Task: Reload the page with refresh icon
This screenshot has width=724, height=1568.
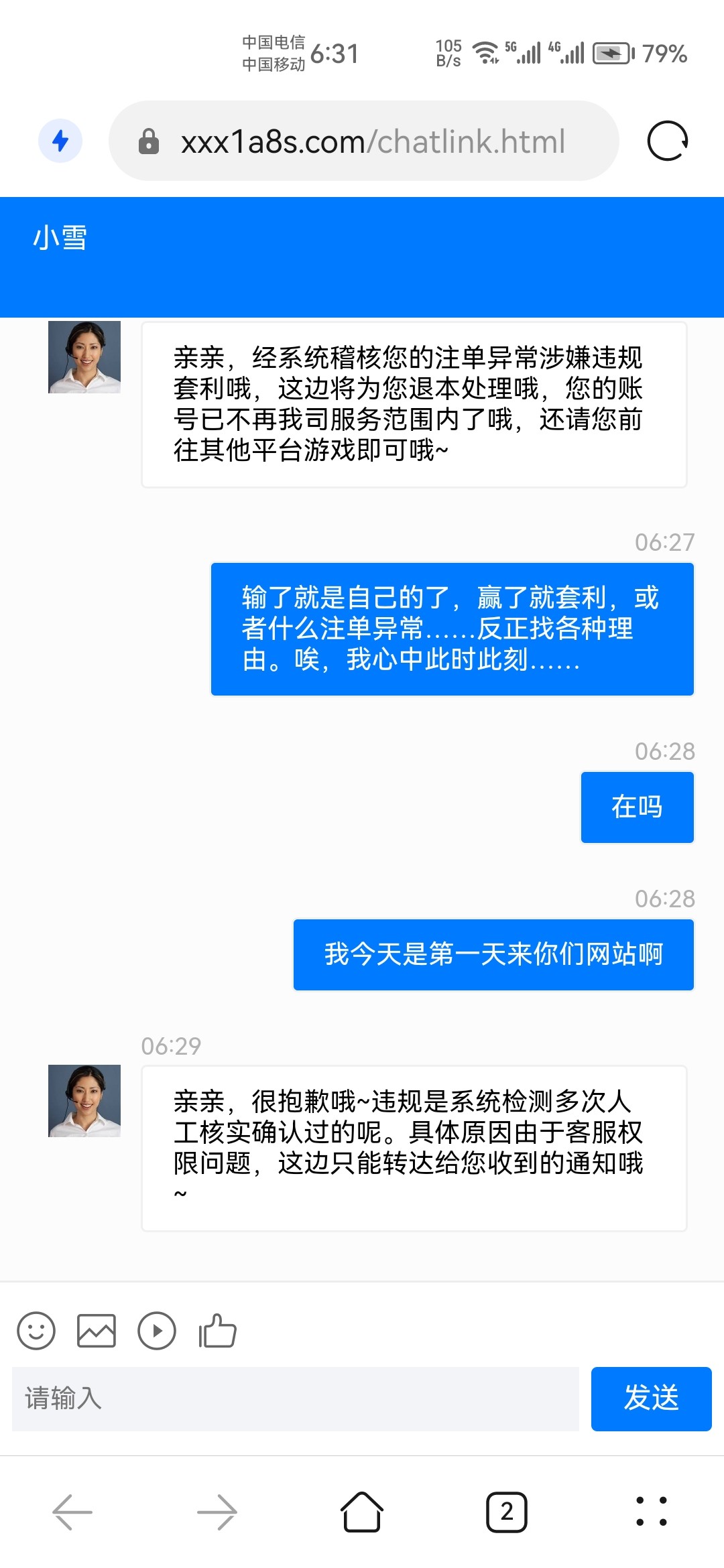Action: 667,141
